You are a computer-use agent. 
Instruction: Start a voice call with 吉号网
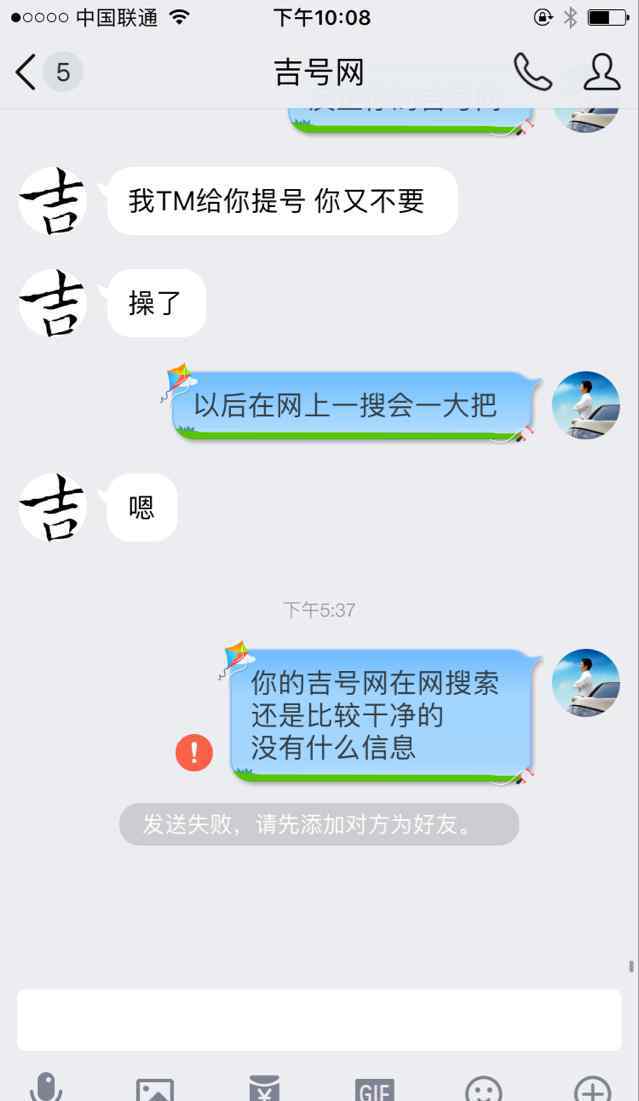pyautogui.click(x=532, y=72)
